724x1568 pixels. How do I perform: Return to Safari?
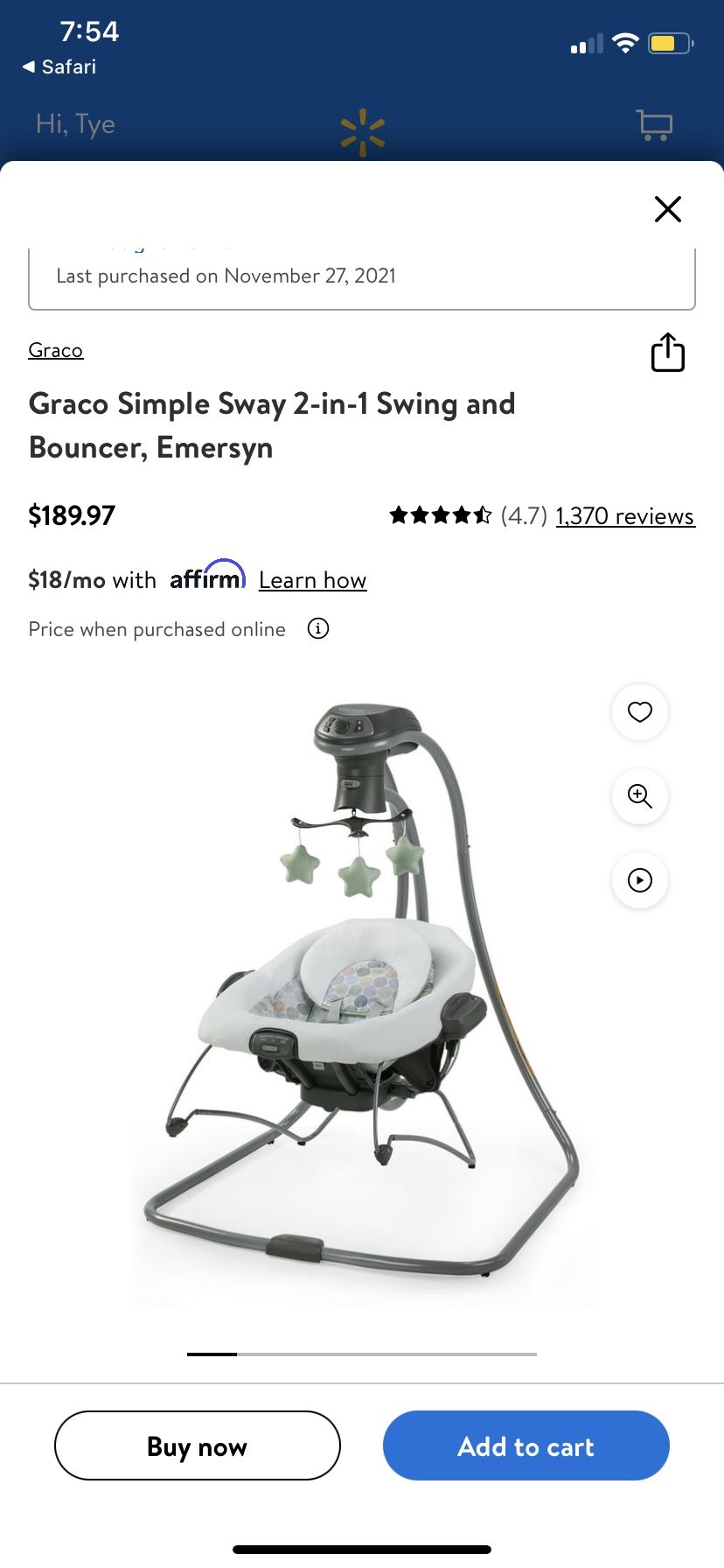tap(59, 66)
